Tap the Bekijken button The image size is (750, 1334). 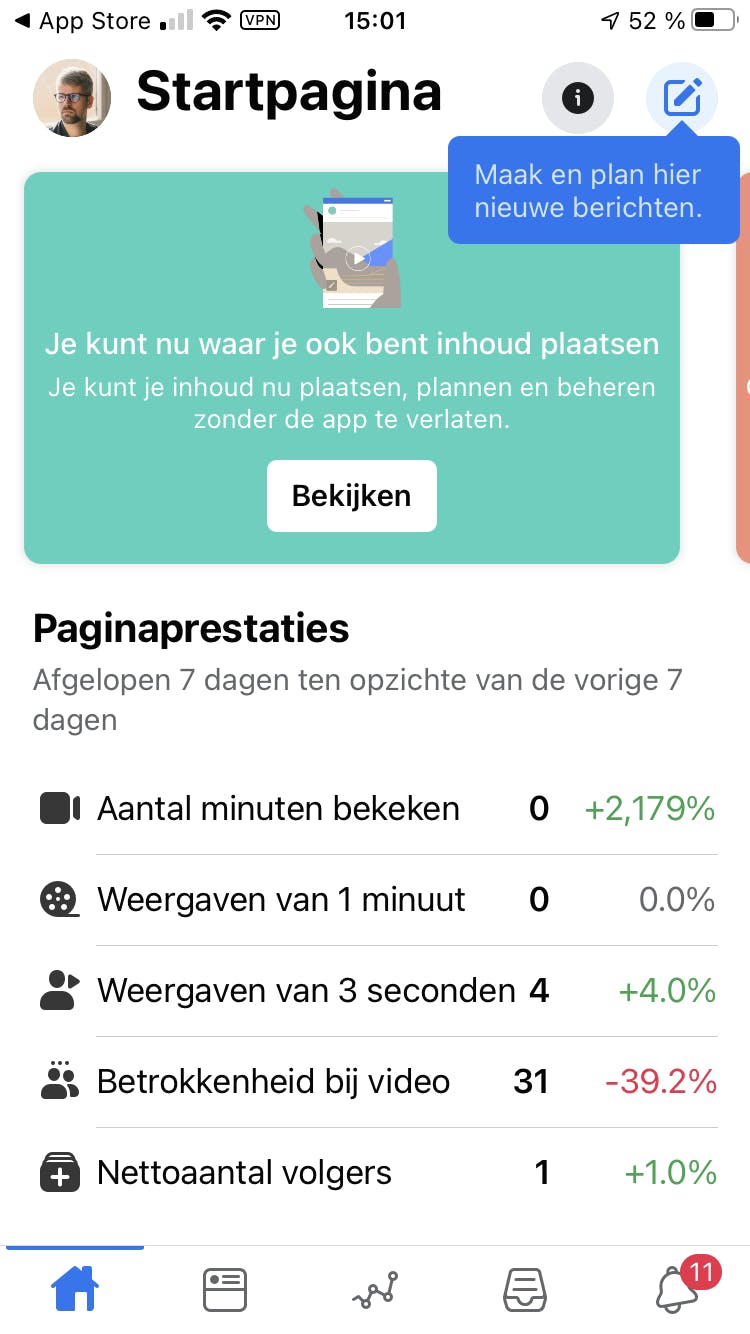click(x=351, y=496)
